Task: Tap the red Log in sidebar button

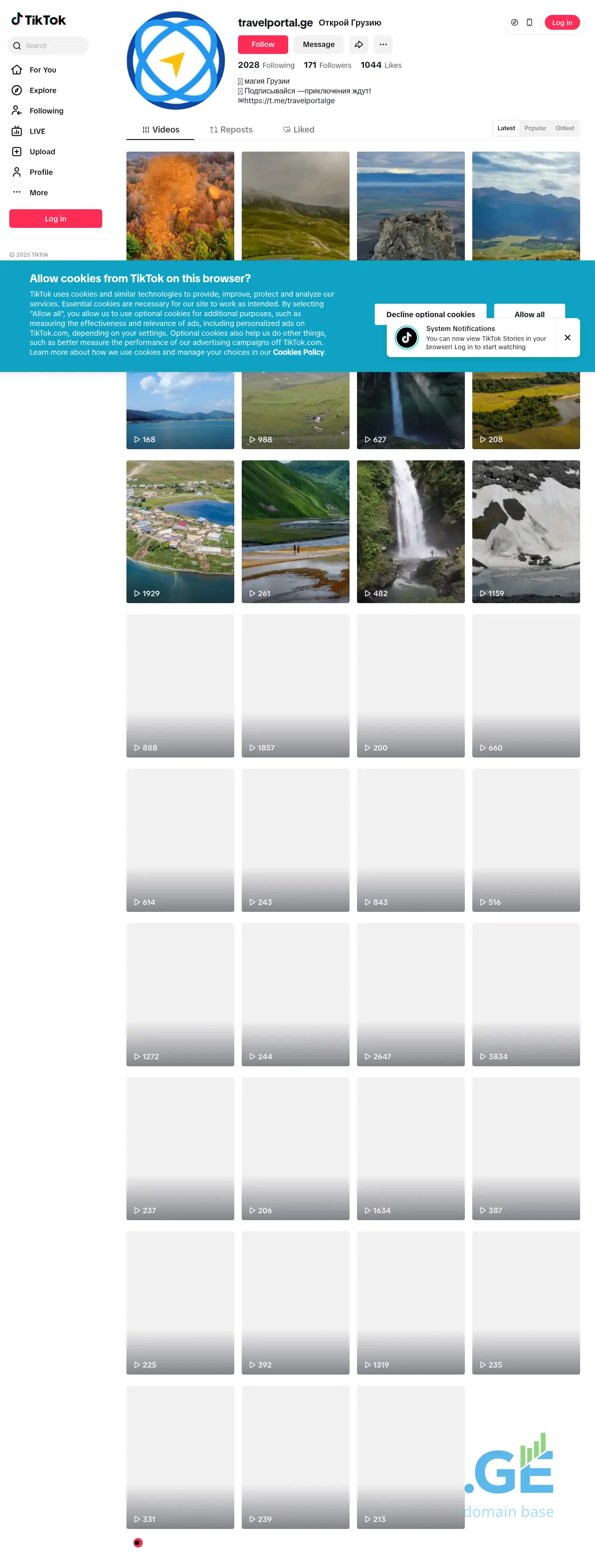Action: click(55, 219)
